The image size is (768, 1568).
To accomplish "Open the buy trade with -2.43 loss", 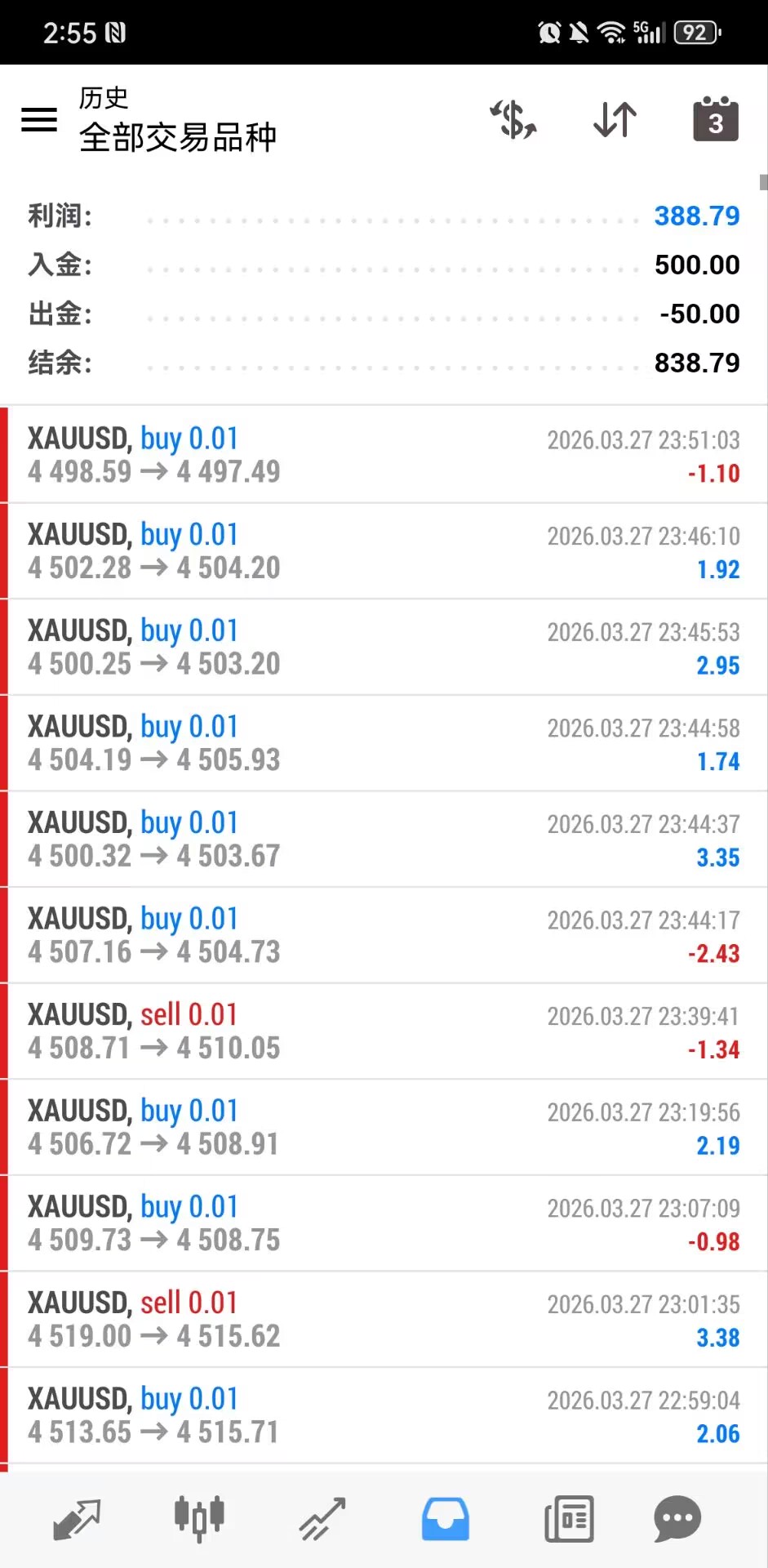I will pos(384,935).
